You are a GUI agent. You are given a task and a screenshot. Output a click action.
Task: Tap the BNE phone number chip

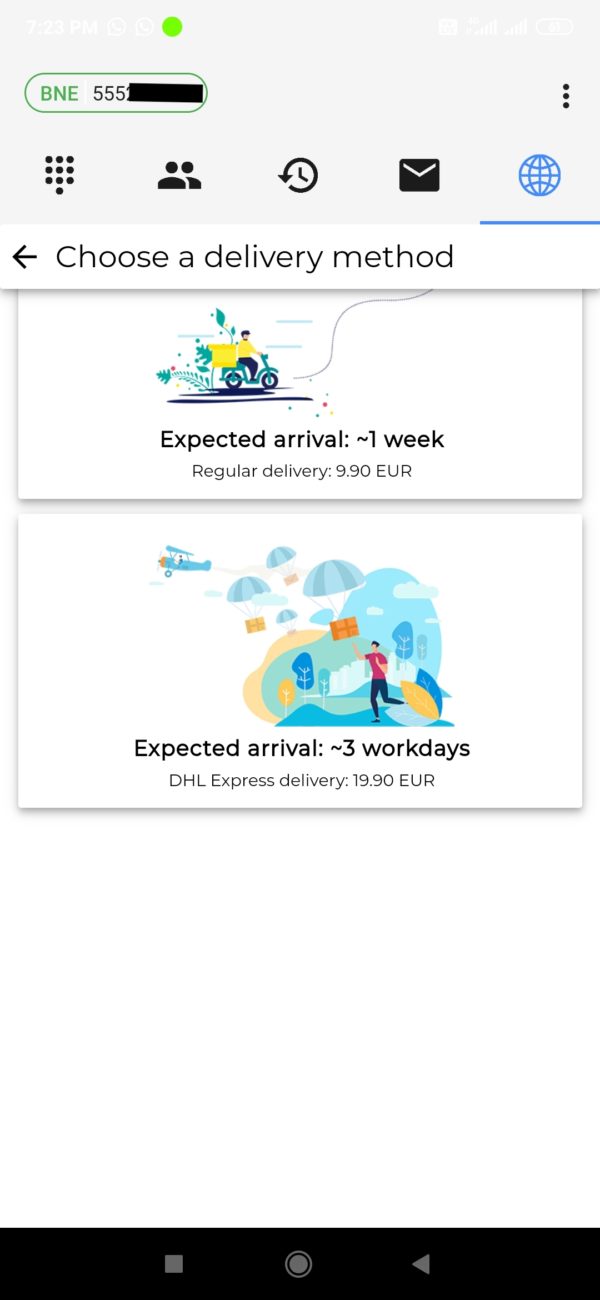click(116, 93)
